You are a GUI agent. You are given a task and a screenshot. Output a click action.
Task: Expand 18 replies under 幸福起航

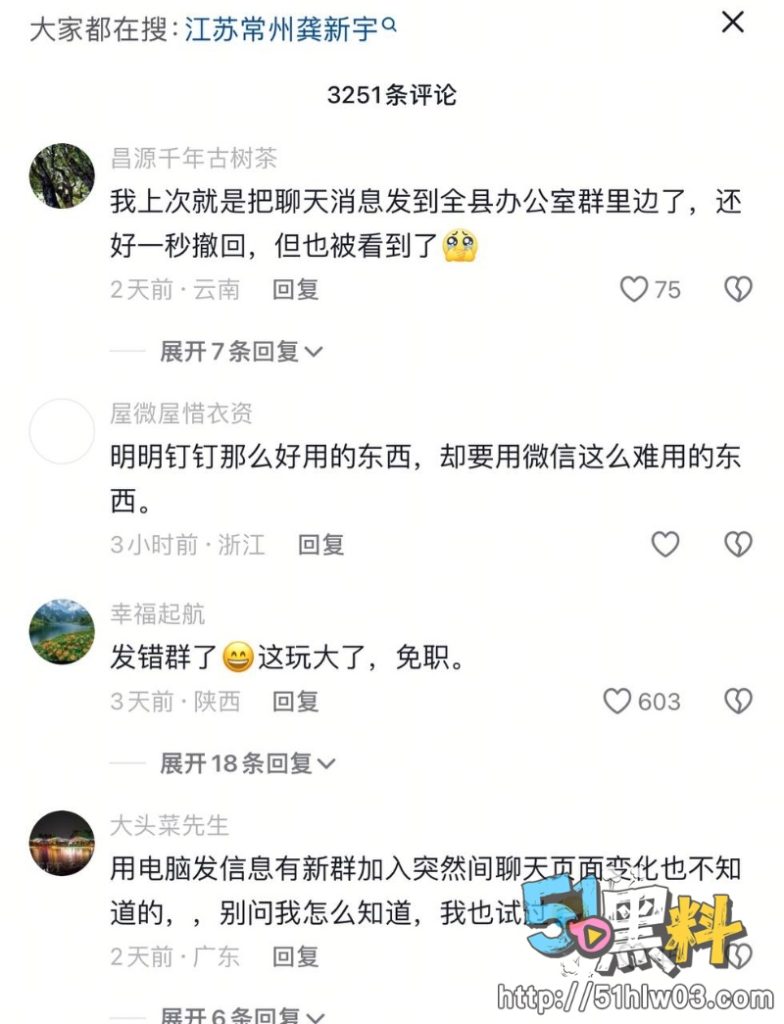pyautogui.click(x=247, y=764)
